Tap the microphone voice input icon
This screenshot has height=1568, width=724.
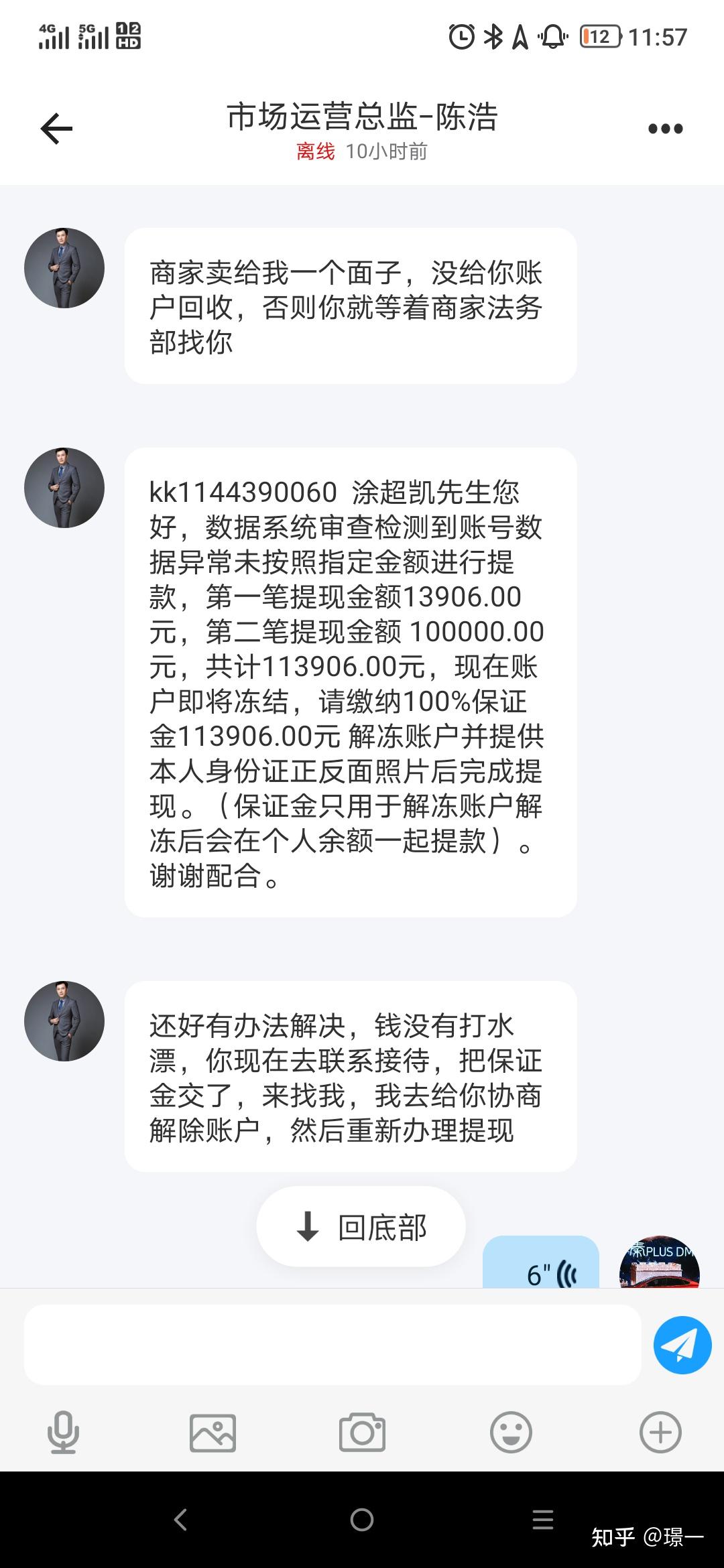[x=63, y=1432]
